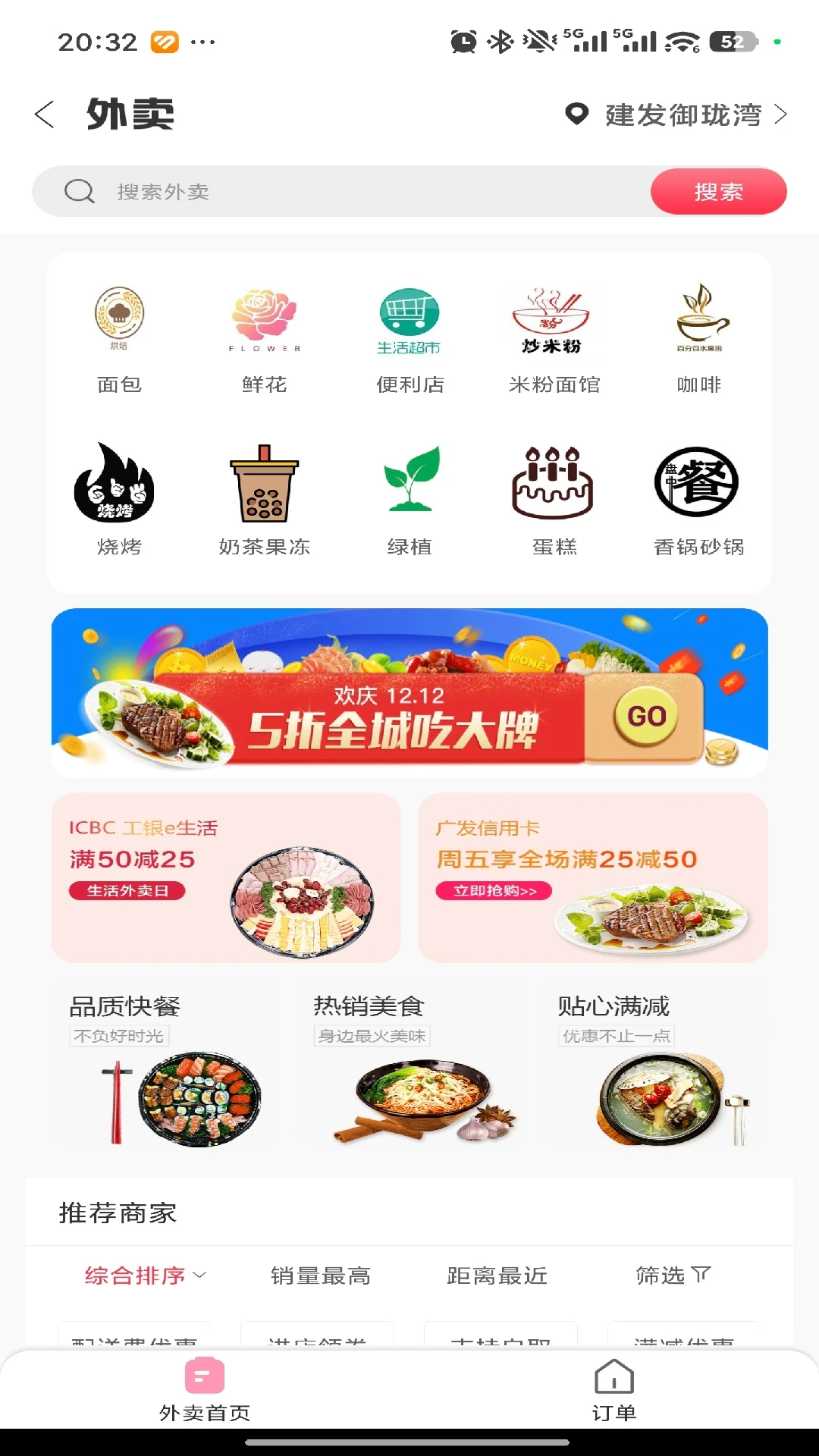The image size is (819, 1456).
Task: Open the 蛋糕 category
Action: [x=554, y=500]
